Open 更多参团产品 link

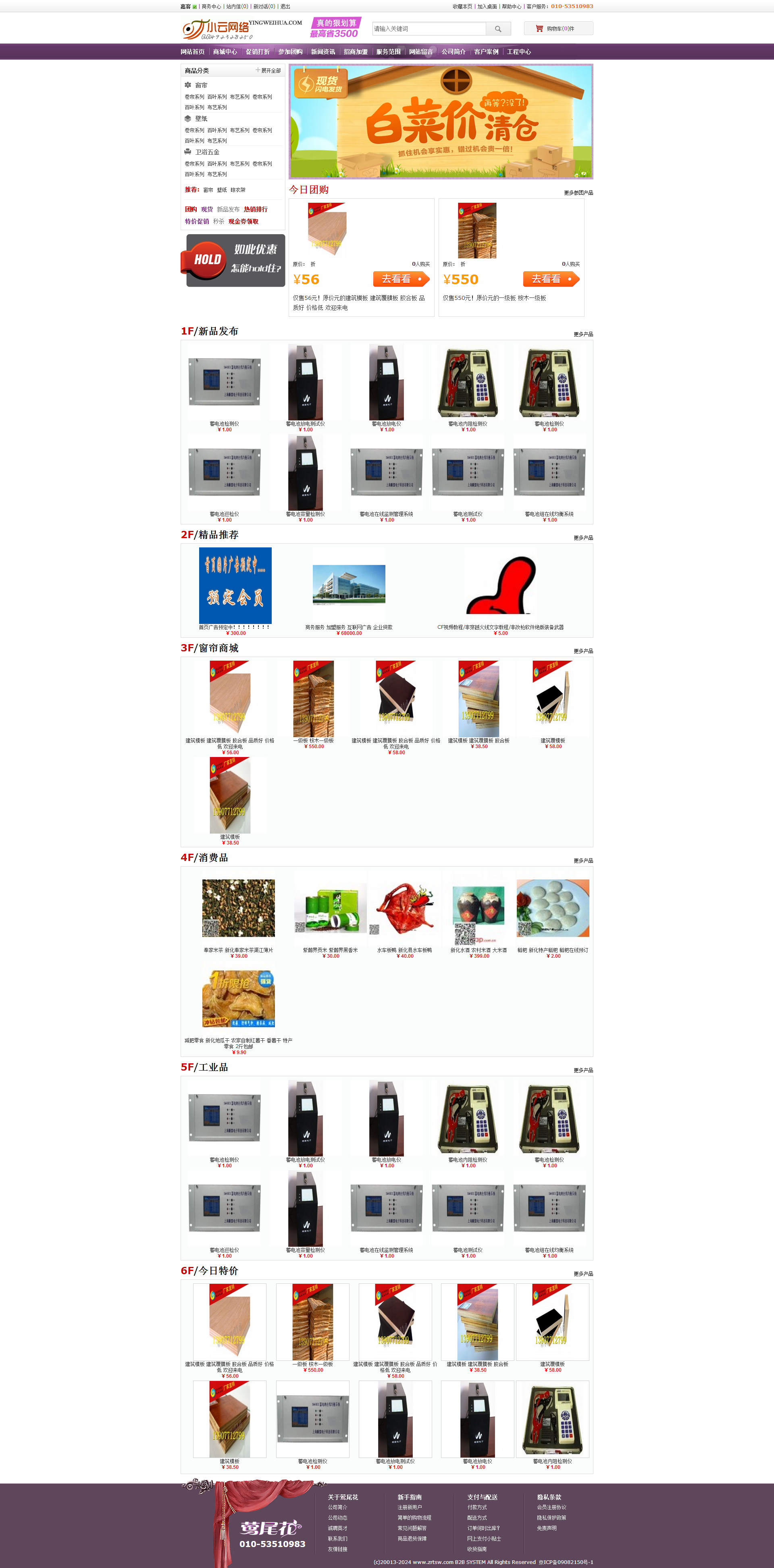tap(578, 193)
